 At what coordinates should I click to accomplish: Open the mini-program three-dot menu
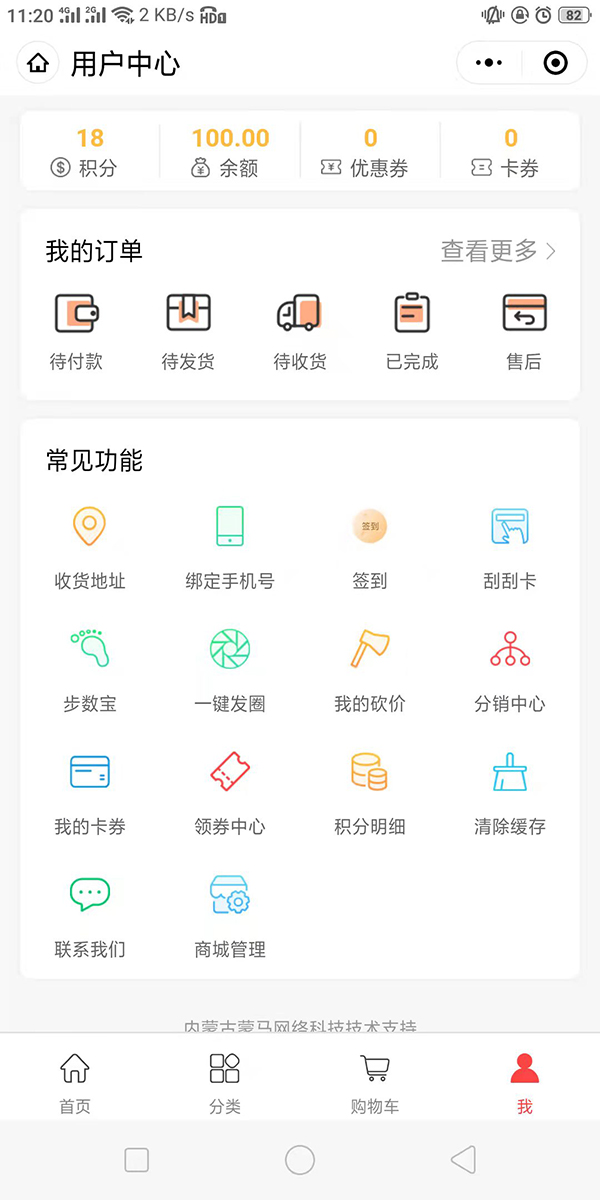click(489, 64)
